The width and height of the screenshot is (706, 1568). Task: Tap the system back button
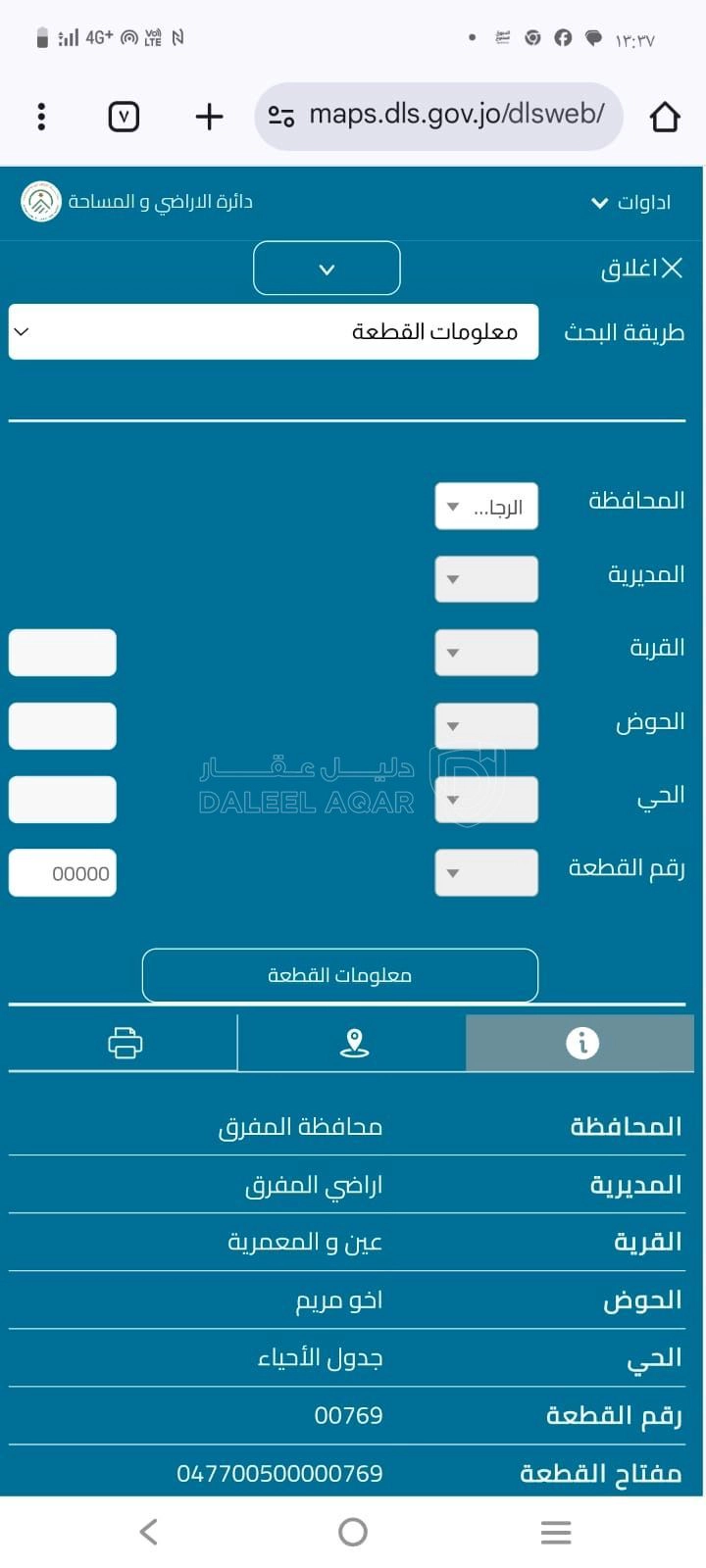[149, 1532]
